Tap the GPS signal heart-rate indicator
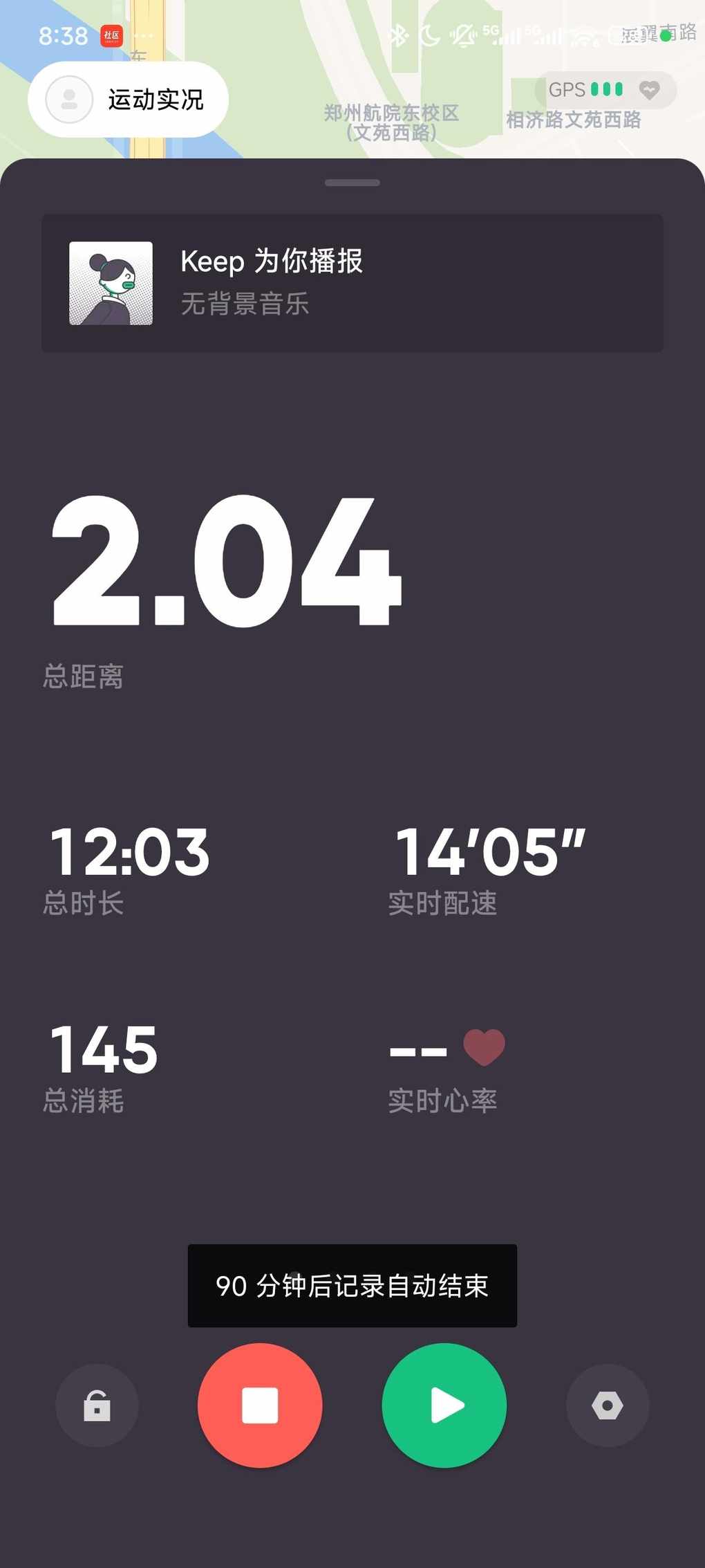This screenshot has height=1568, width=705. 605,90
